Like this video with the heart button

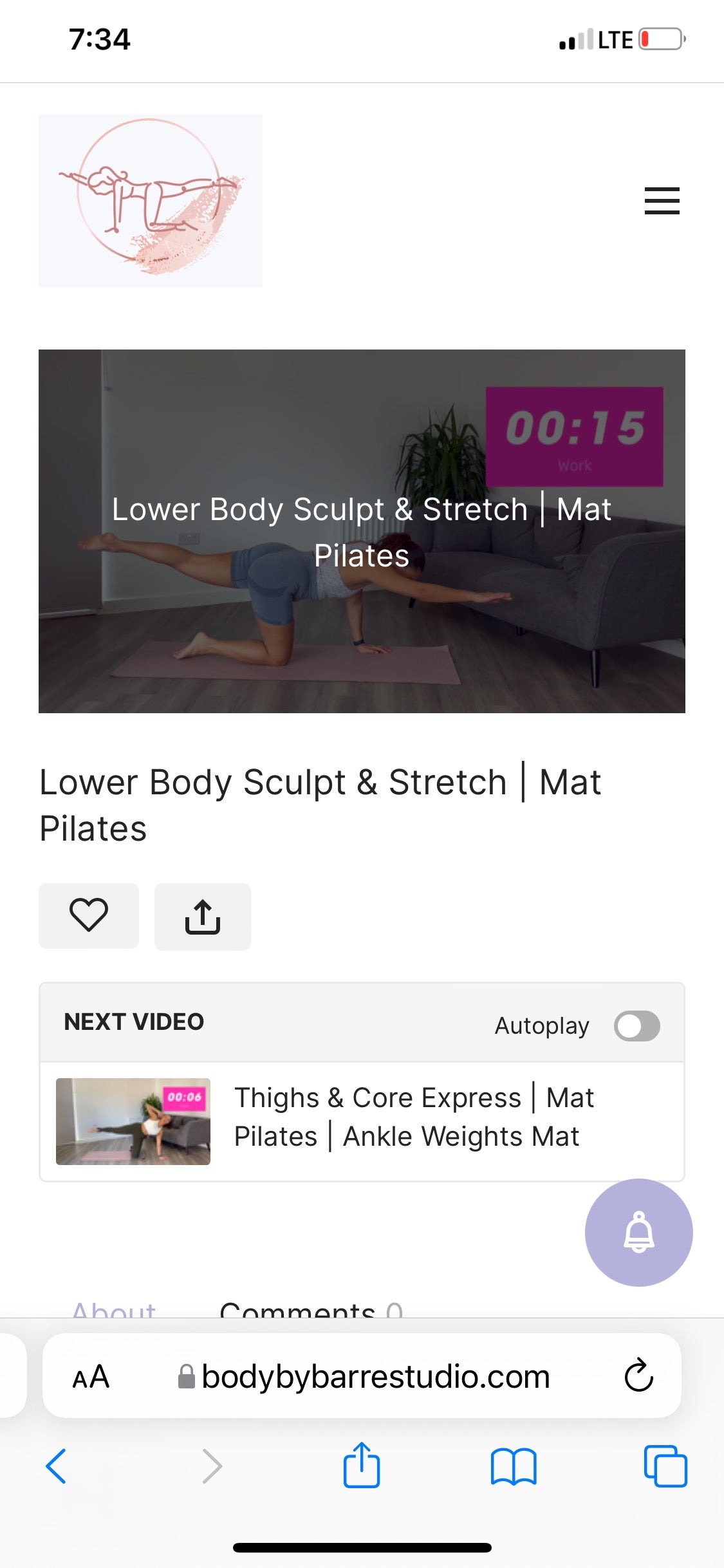pos(89,916)
